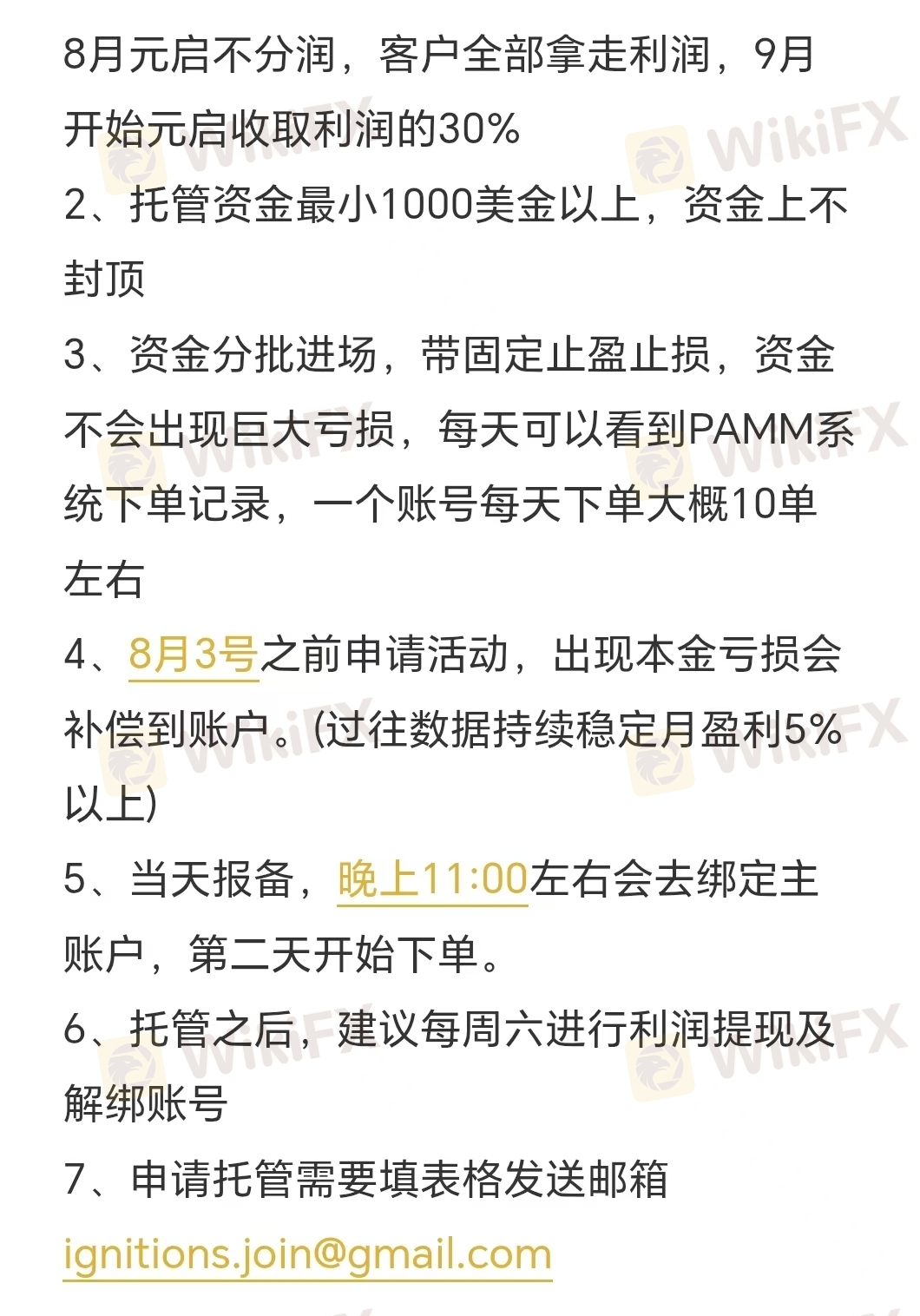Open the ignitions.join@gmail.com email link

pyautogui.click(x=307, y=1255)
